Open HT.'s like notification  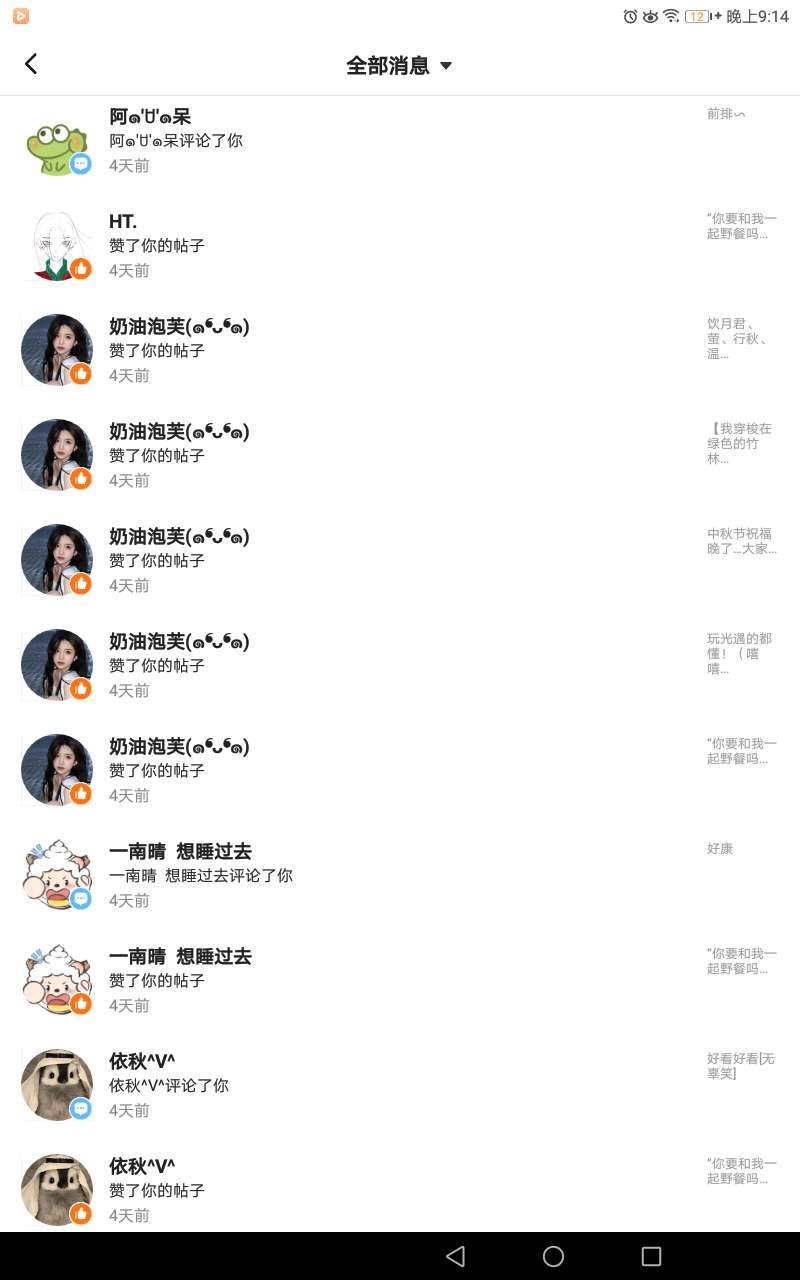[x=400, y=246]
